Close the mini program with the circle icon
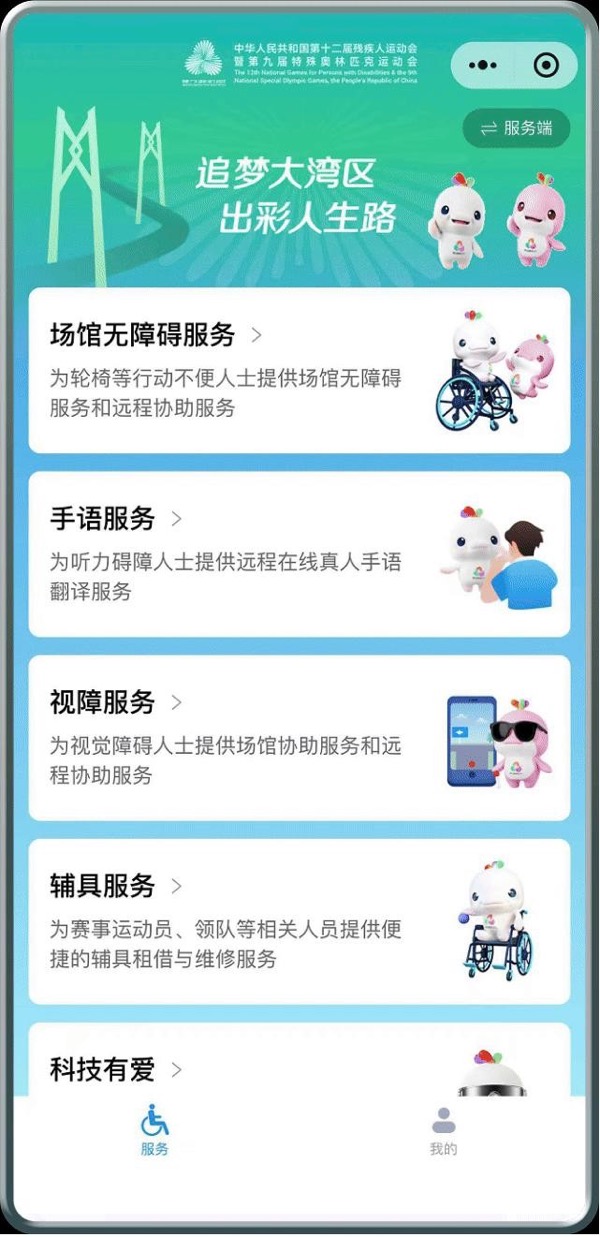This screenshot has height=1237, width=600. (546, 66)
